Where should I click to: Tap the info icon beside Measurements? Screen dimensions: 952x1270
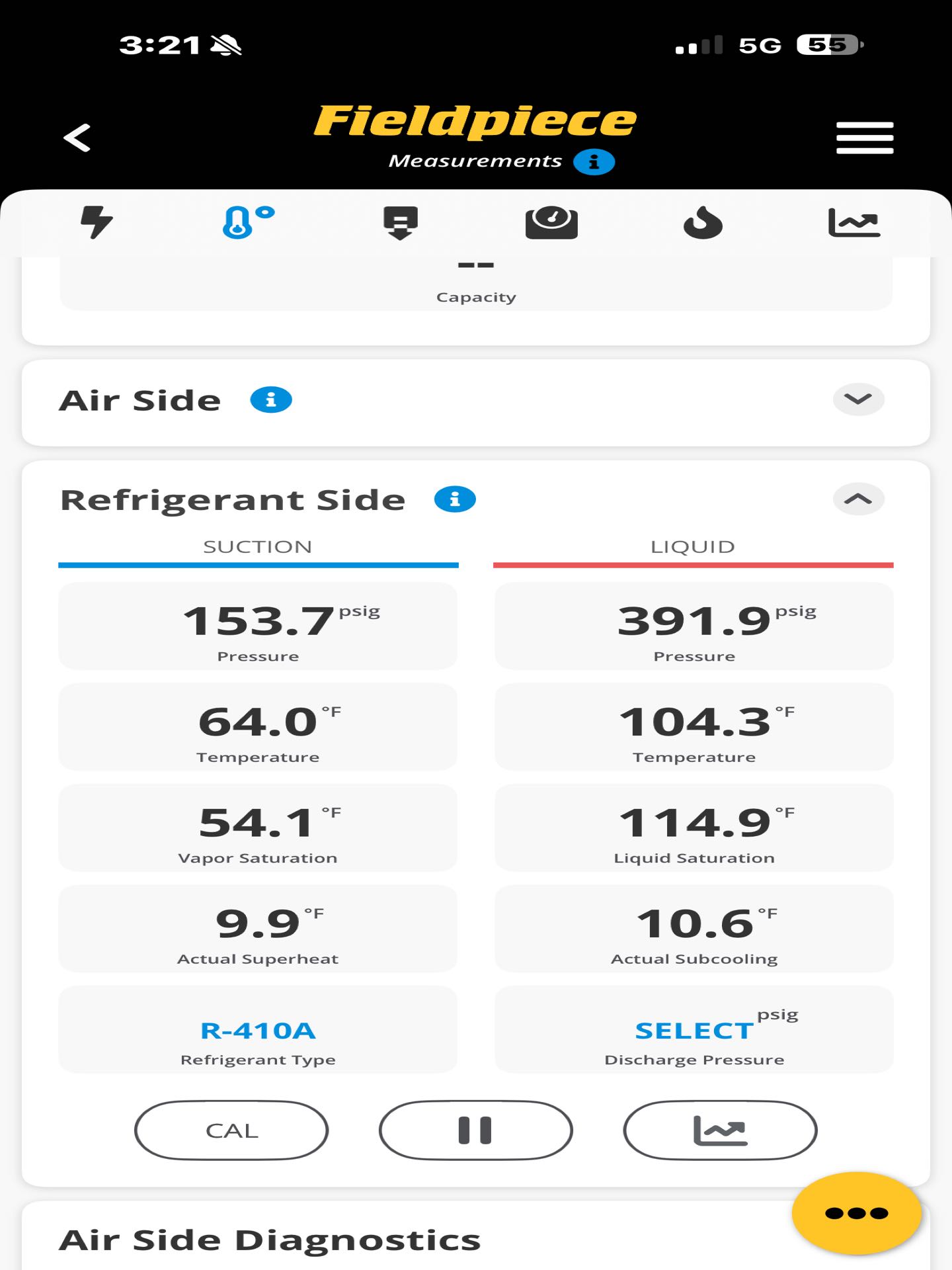(594, 161)
